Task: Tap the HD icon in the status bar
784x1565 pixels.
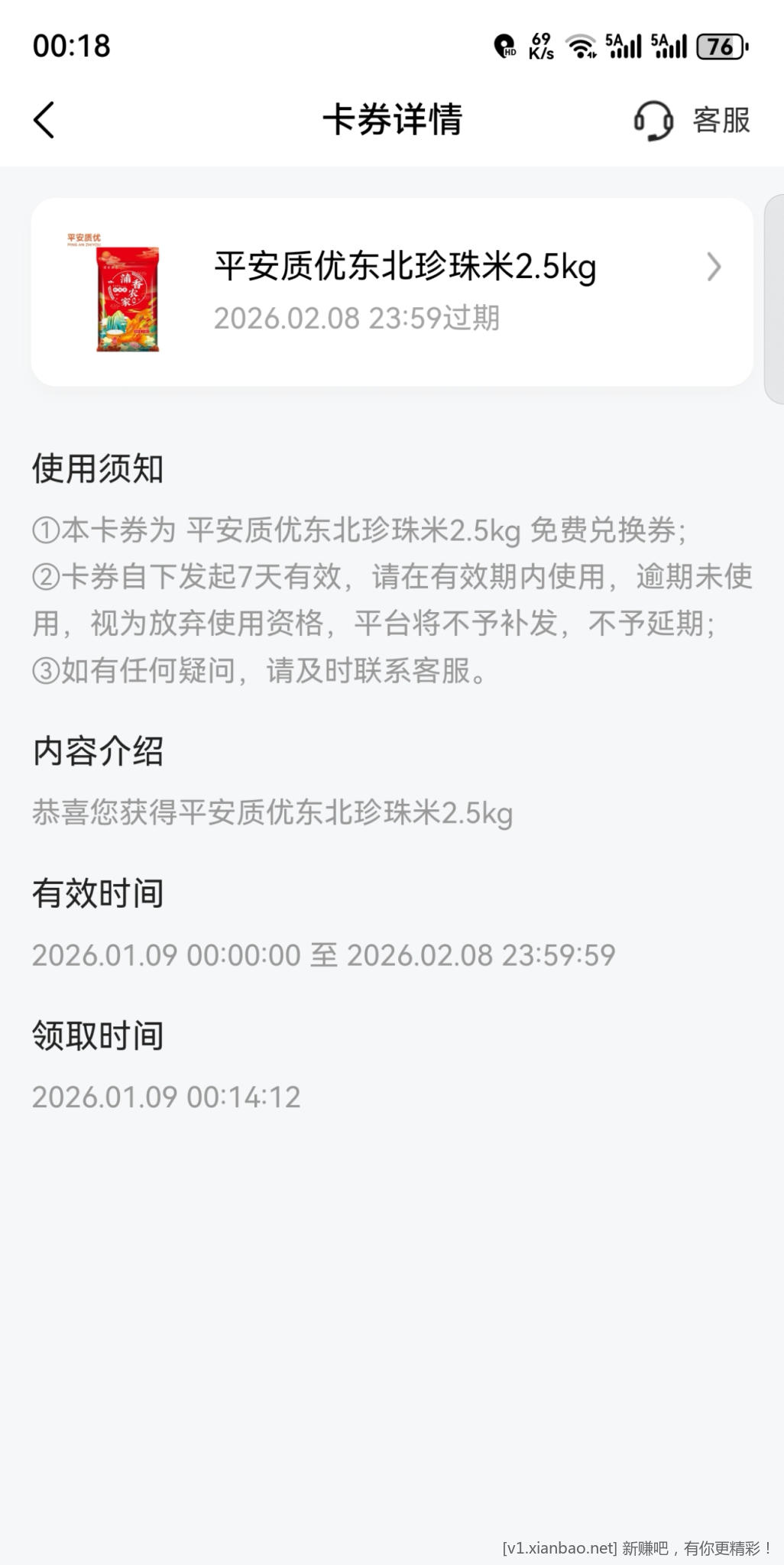Action: pos(506,47)
